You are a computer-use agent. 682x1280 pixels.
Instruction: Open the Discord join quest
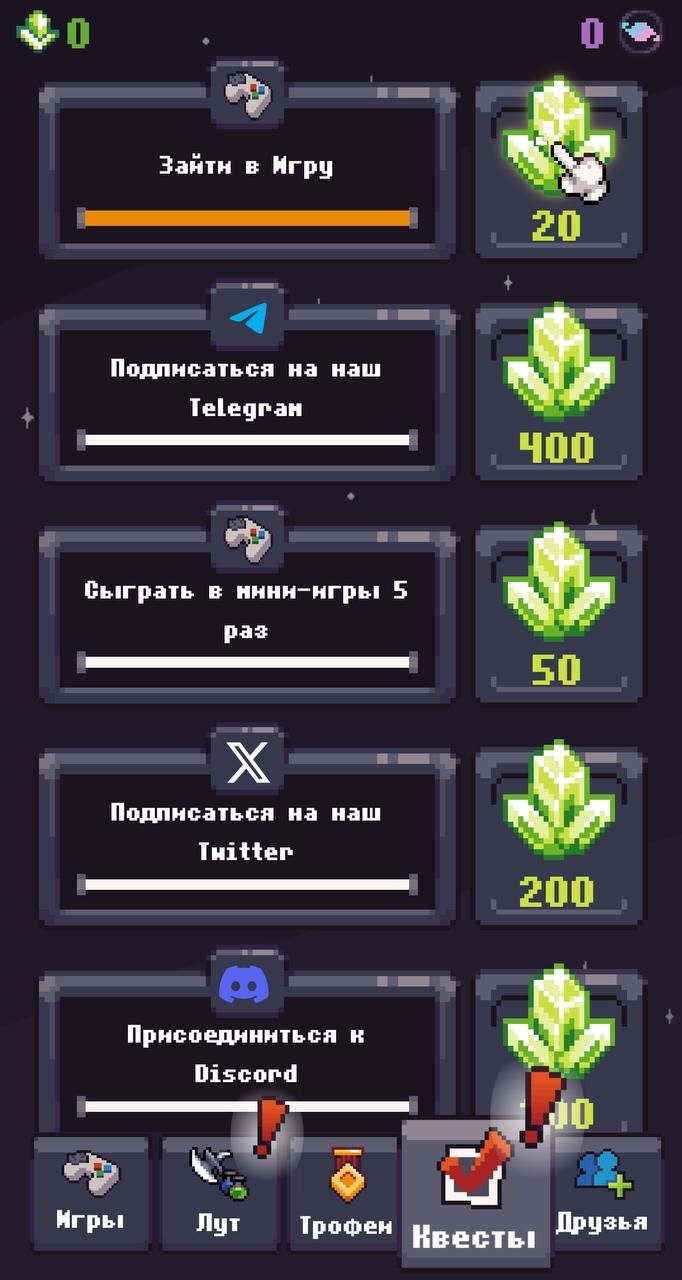tap(247, 1055)
